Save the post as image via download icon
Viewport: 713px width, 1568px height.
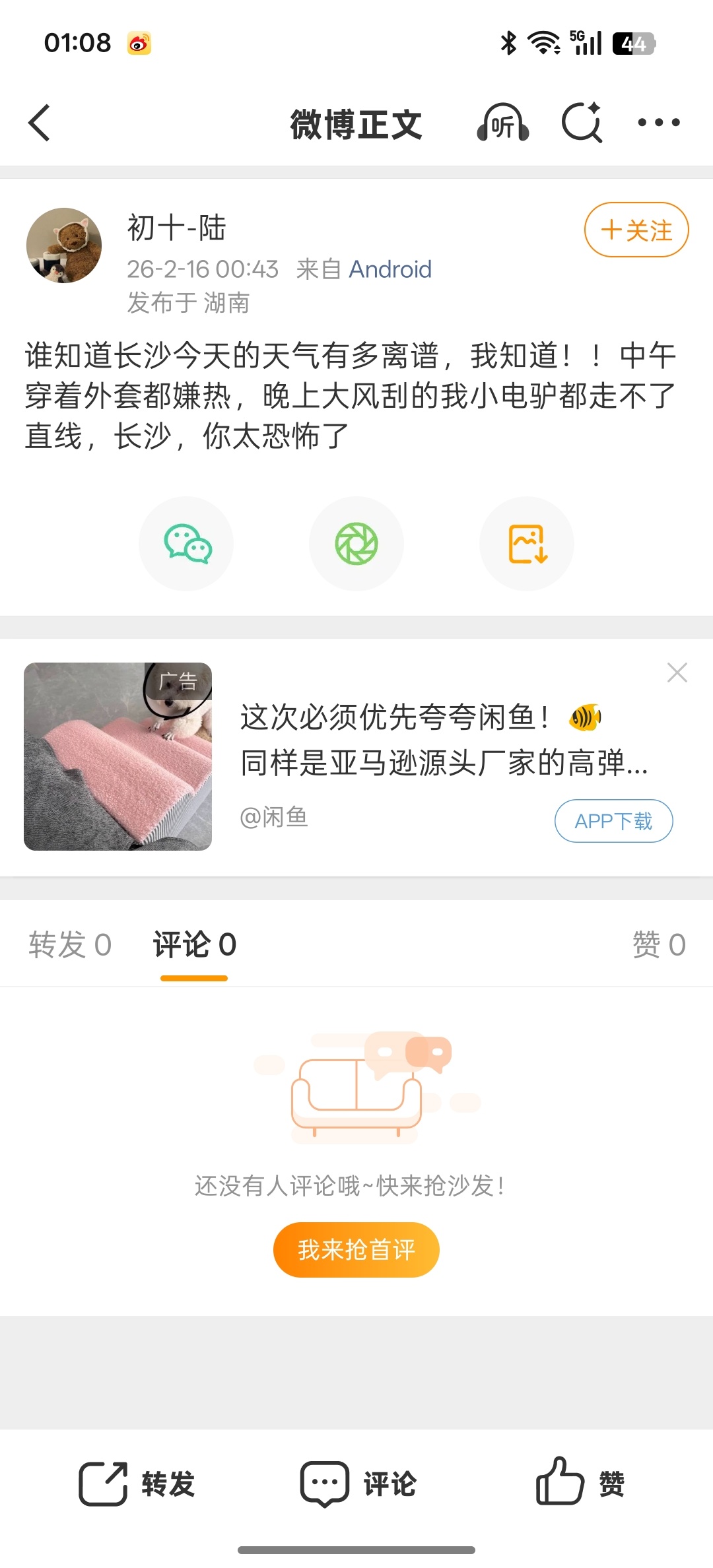point(526,542)
